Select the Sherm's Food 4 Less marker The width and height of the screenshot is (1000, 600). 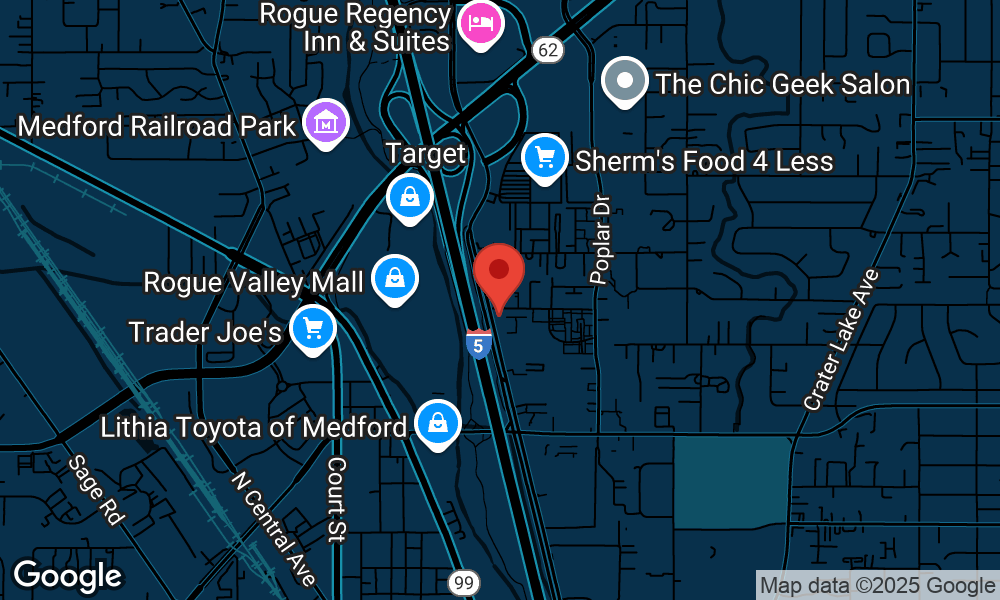point(544,157)
